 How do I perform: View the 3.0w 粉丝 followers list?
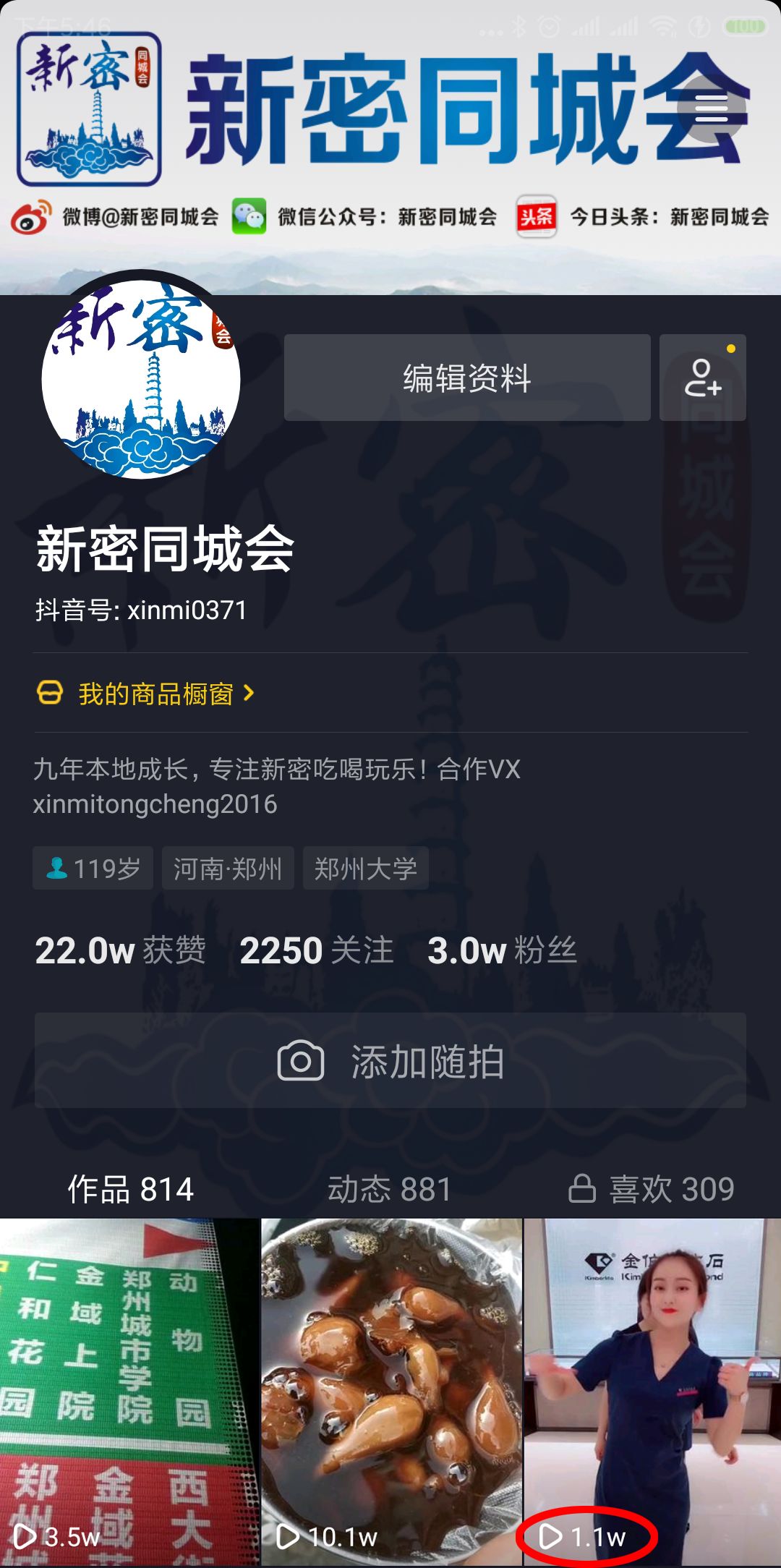502,950
